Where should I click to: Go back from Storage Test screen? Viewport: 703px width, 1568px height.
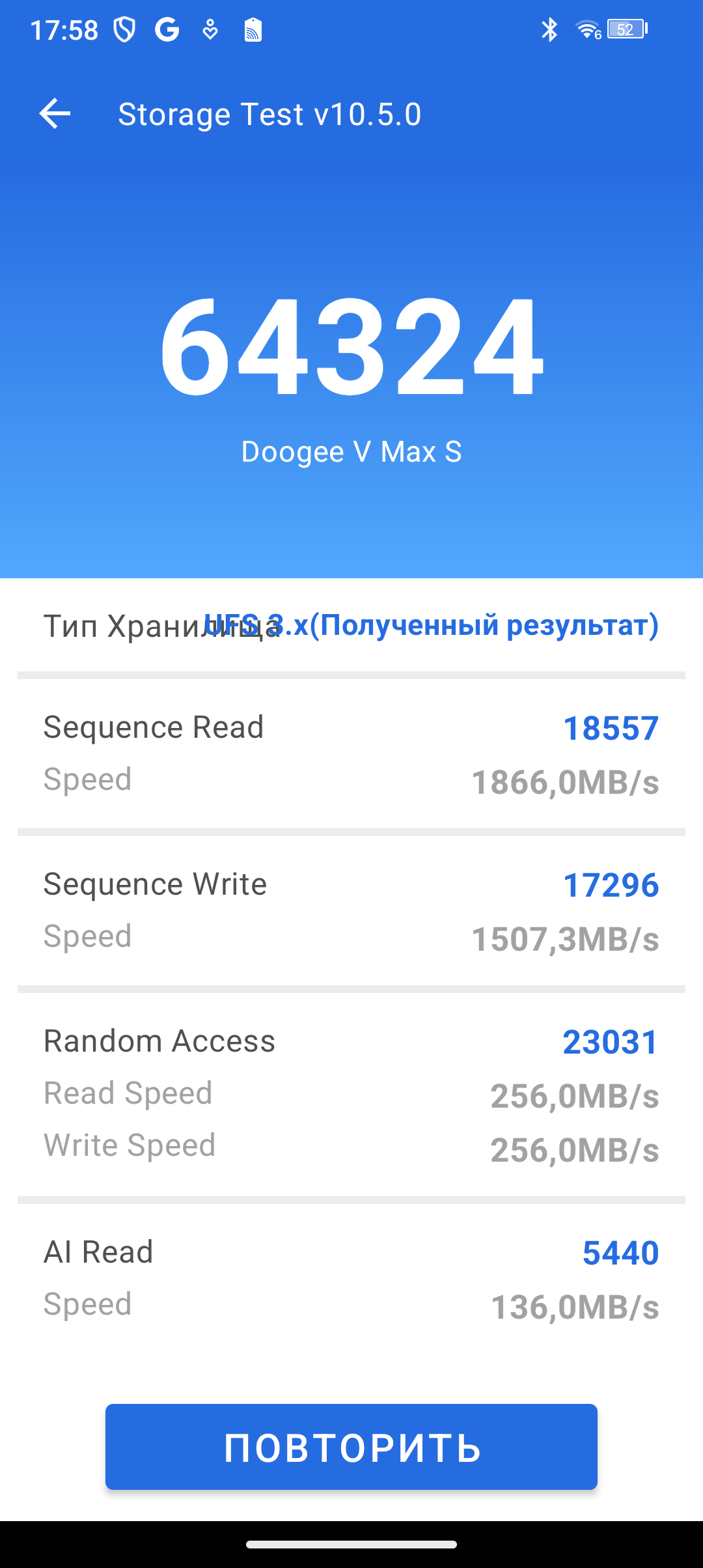click(55, 114)
